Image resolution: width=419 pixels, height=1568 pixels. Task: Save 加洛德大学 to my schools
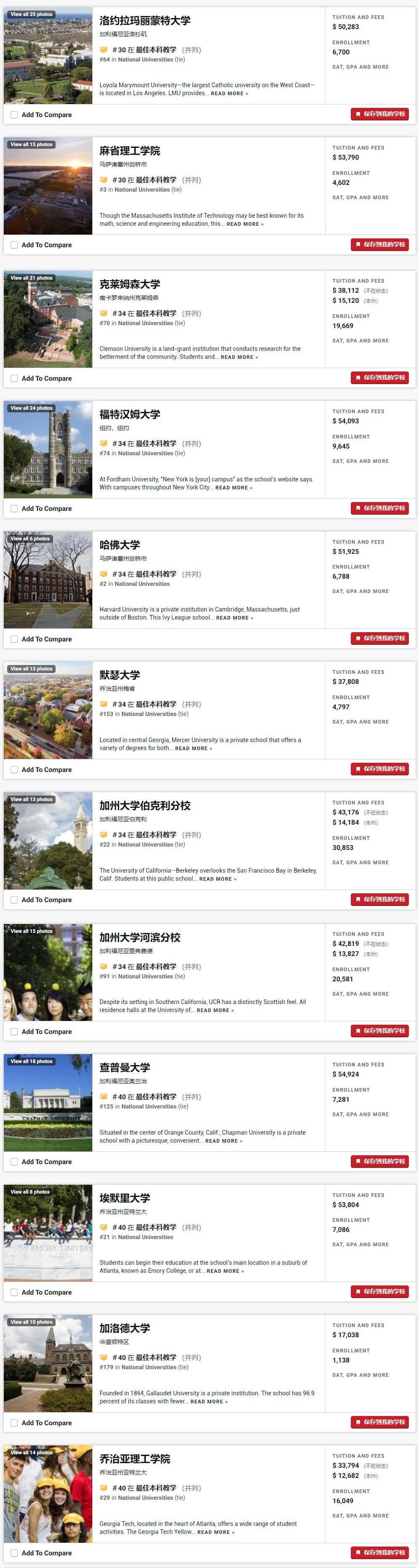click(379, 1422)
